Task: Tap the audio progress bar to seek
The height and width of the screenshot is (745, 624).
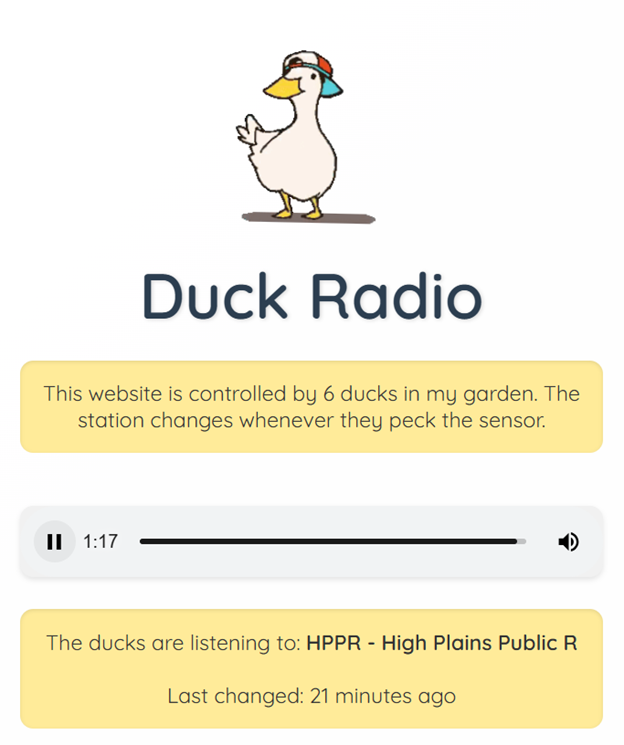Action: [330, 542]
